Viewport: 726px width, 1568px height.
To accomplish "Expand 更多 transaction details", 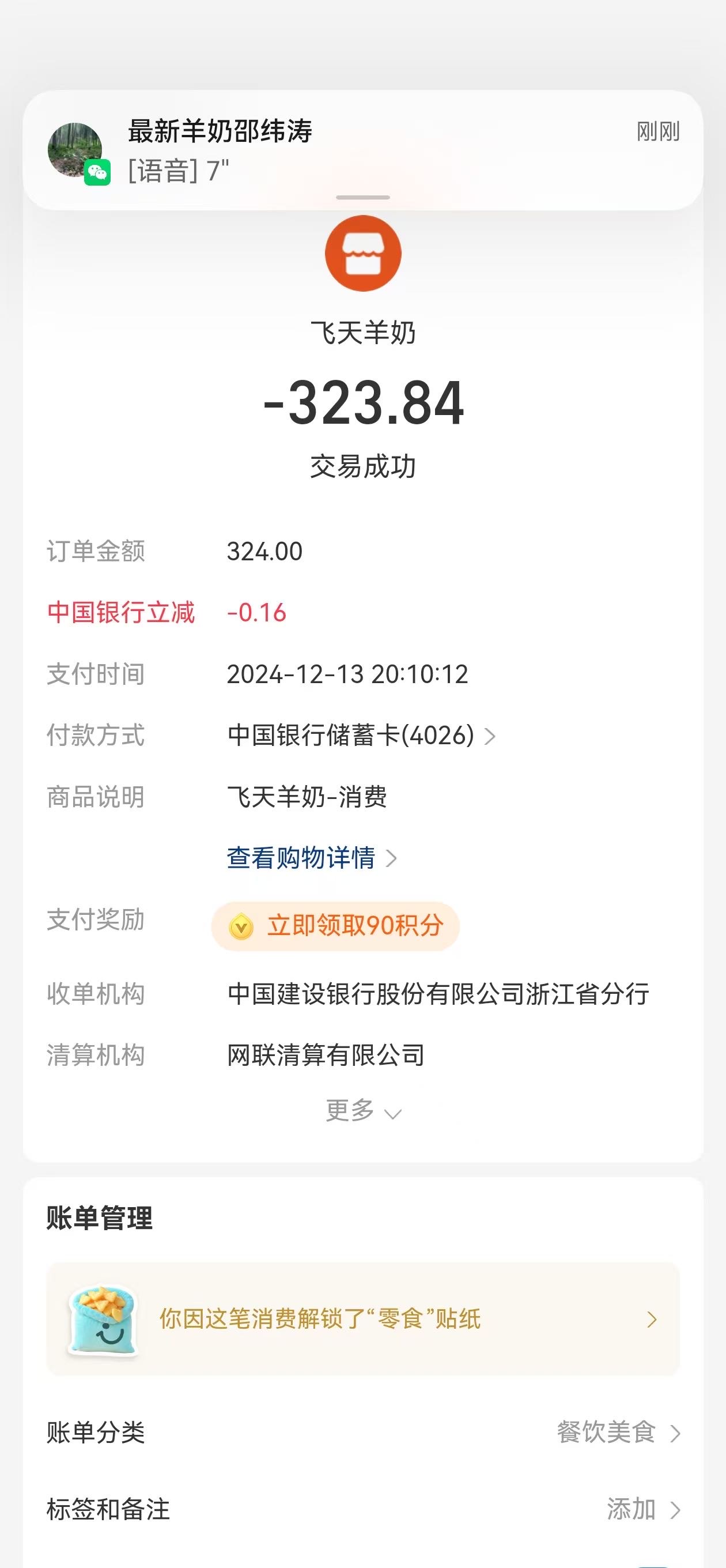I will click(362, 1111).
